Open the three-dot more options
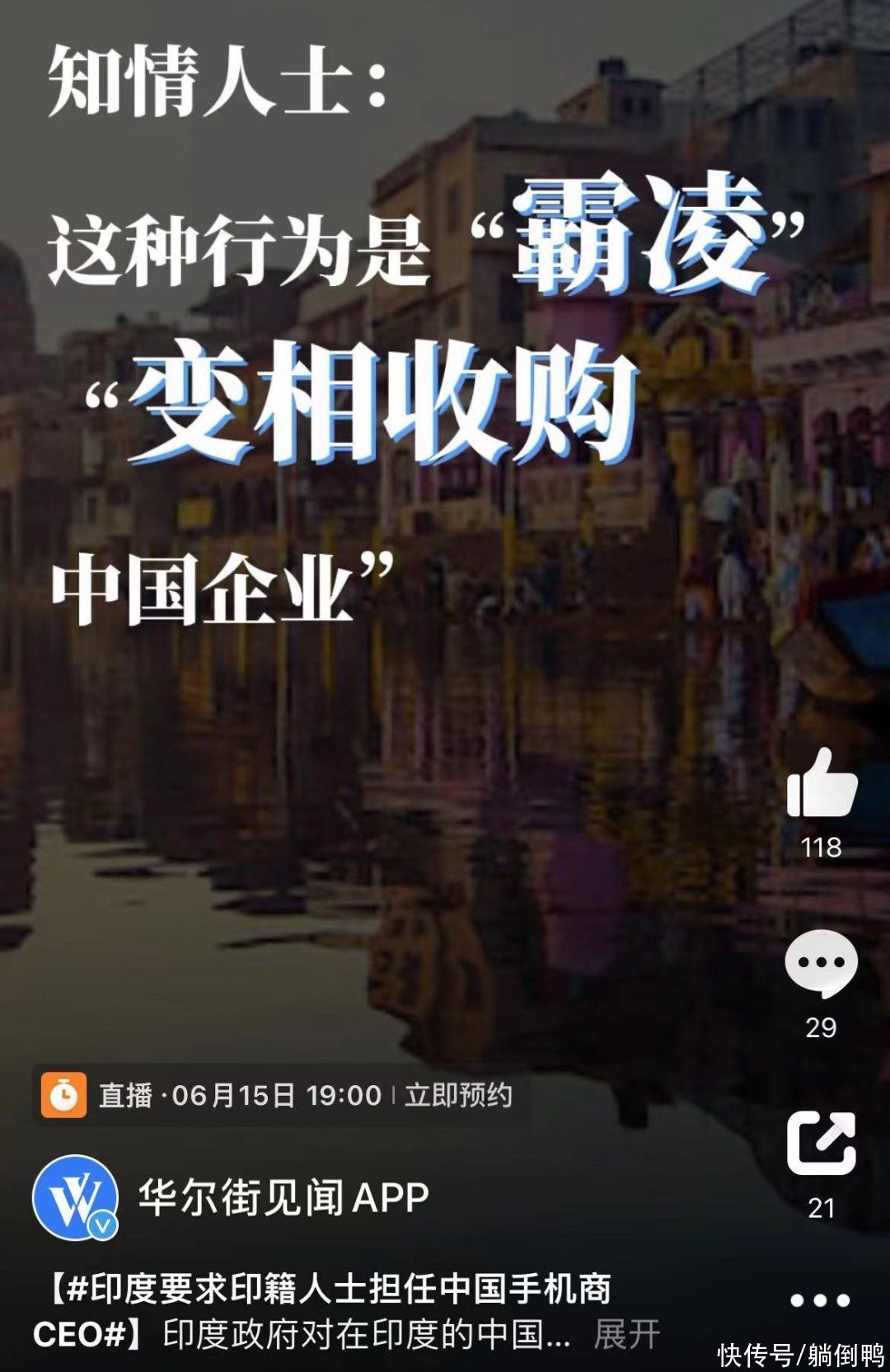 (819, 1300)
